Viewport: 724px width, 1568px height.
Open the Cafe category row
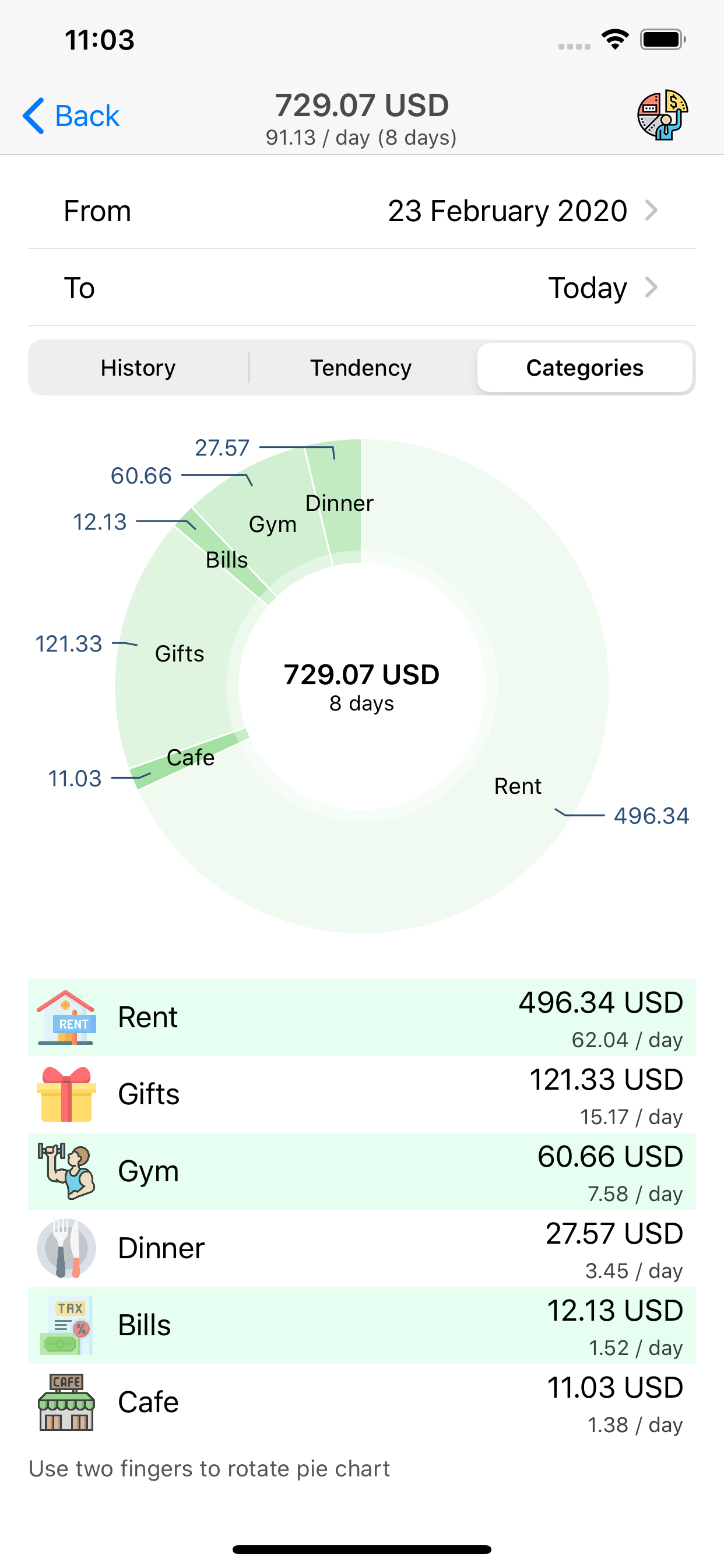[362, 1402]
